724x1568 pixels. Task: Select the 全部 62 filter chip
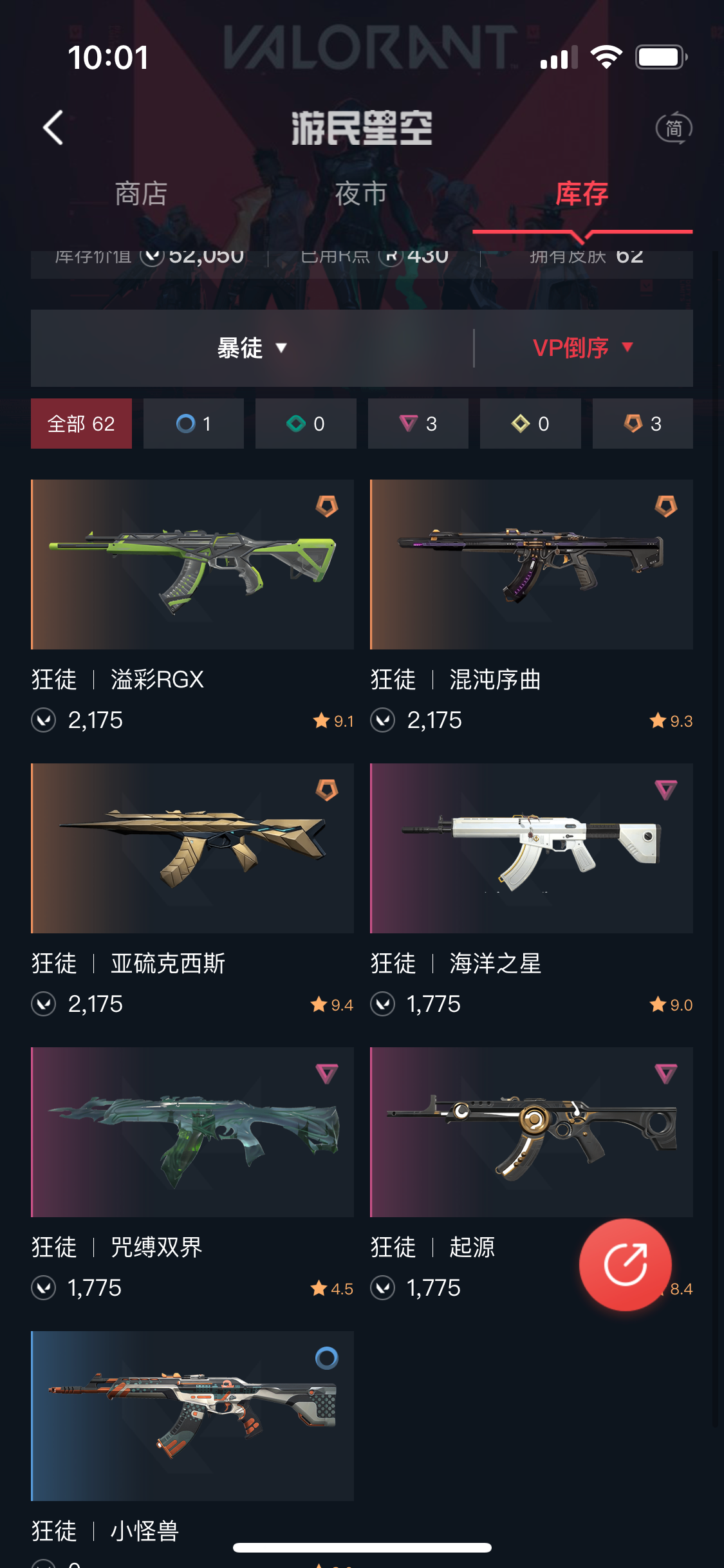click(x=81, y=424)
